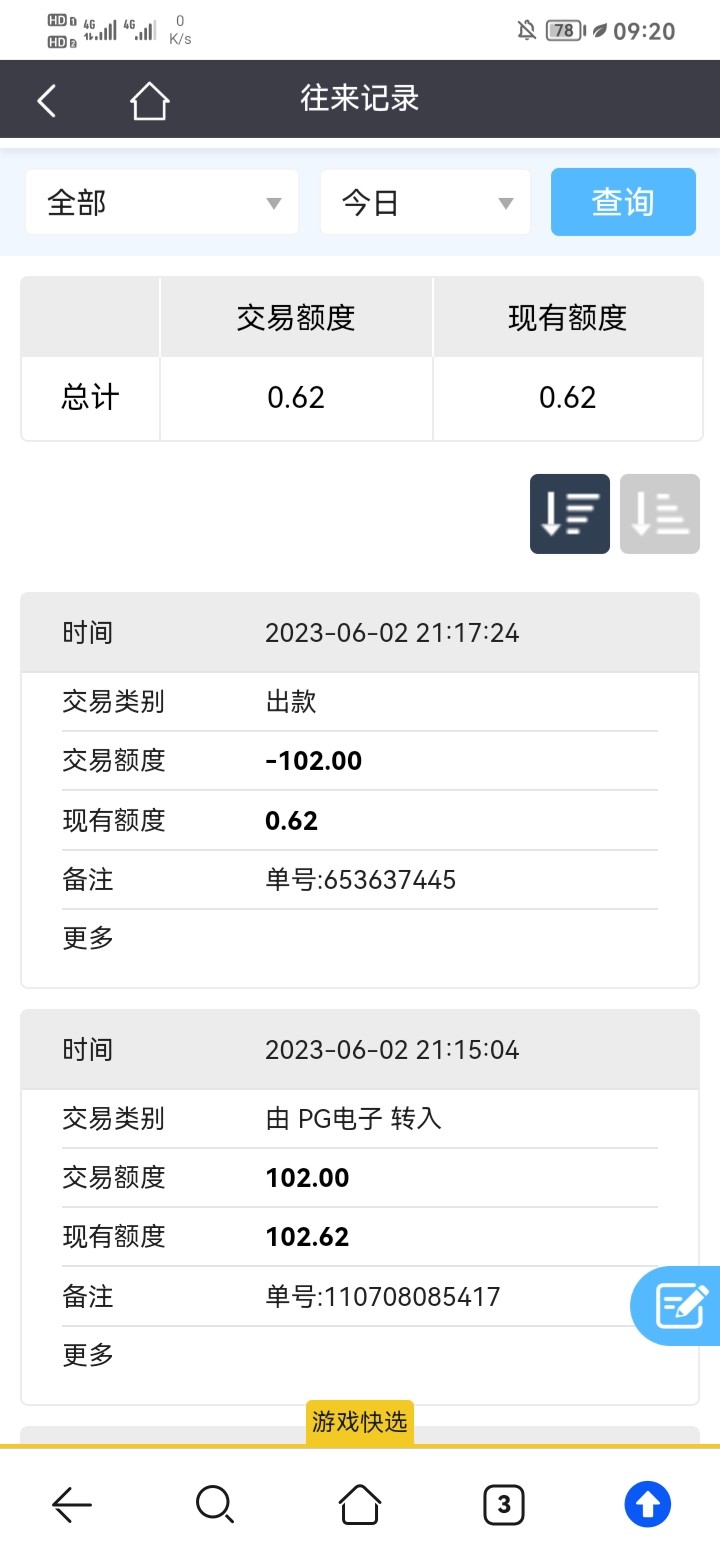Image resolution: width=720 pixels, height=1560 pixels.
Task: Select the descending sort icon
Action: point(570,514)
